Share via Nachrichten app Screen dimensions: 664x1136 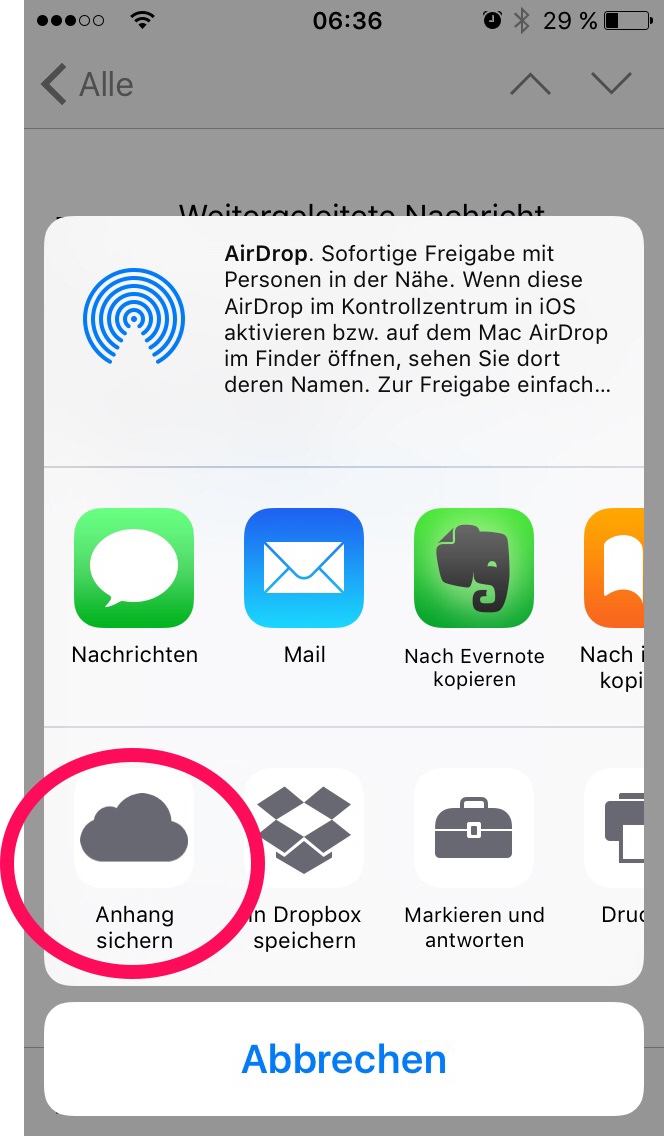(134, 568)
